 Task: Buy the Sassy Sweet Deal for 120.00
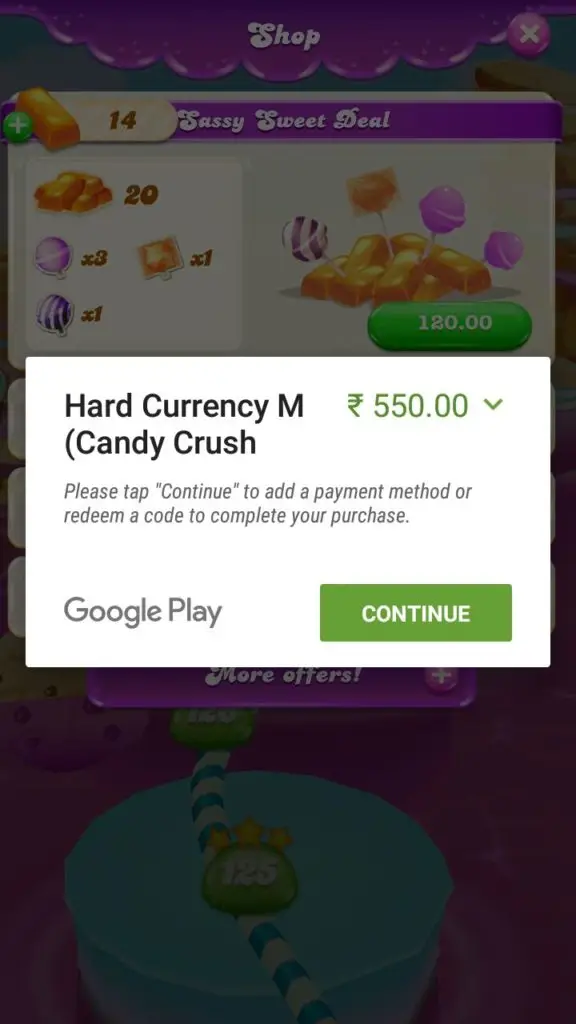coord(449,324)
